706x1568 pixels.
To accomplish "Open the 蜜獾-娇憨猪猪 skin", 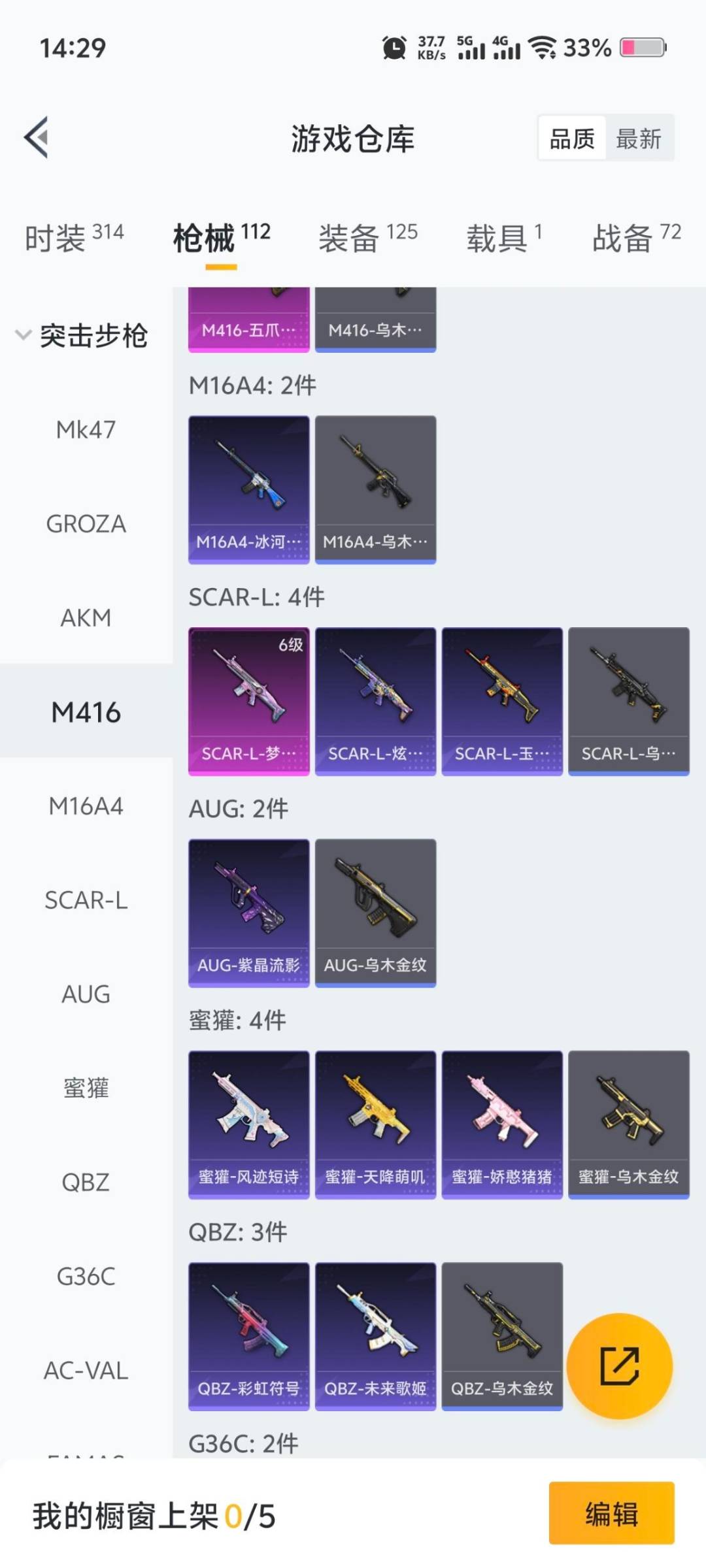I will coord(502,1124).
